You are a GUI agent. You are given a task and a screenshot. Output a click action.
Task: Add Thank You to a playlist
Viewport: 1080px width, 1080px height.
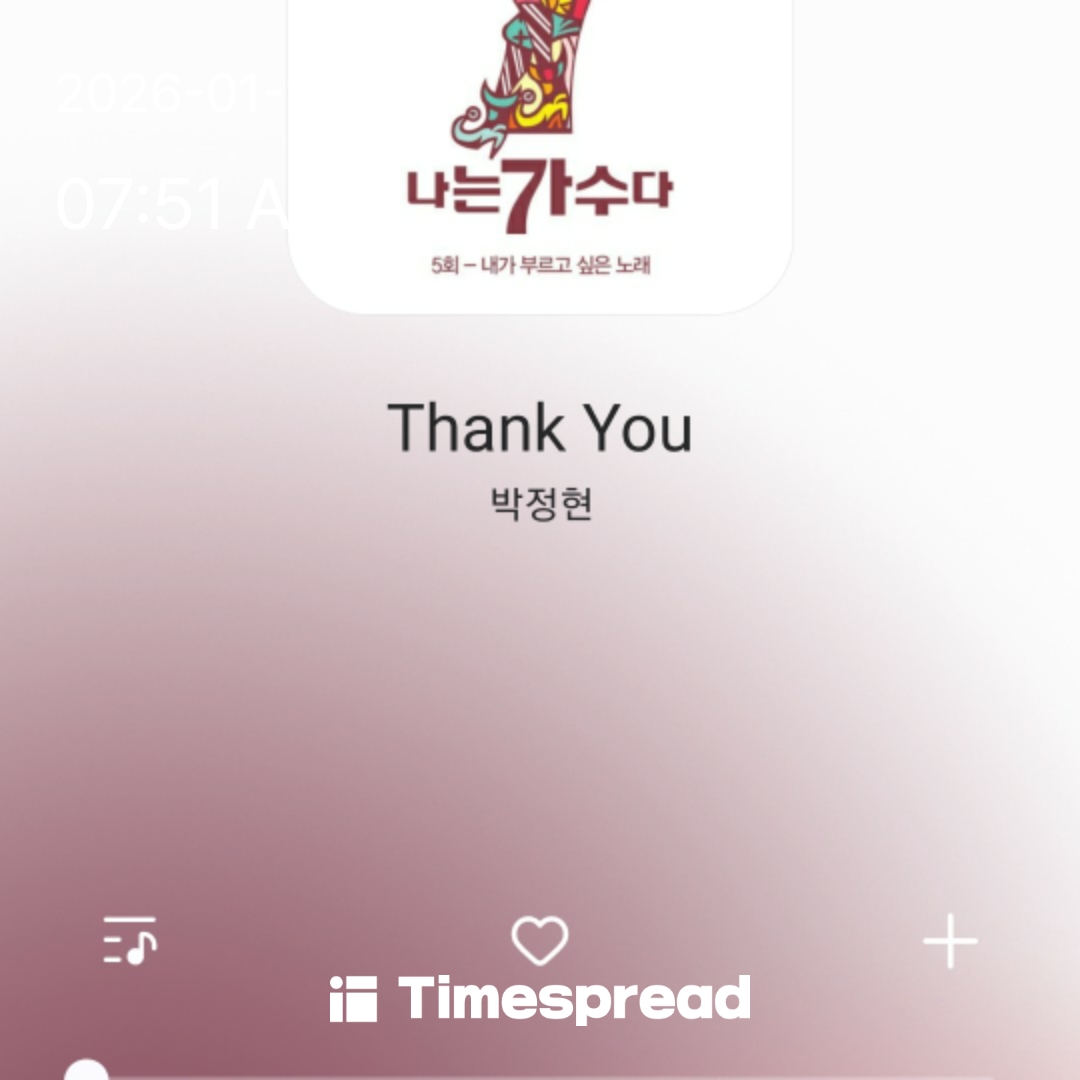949,942
